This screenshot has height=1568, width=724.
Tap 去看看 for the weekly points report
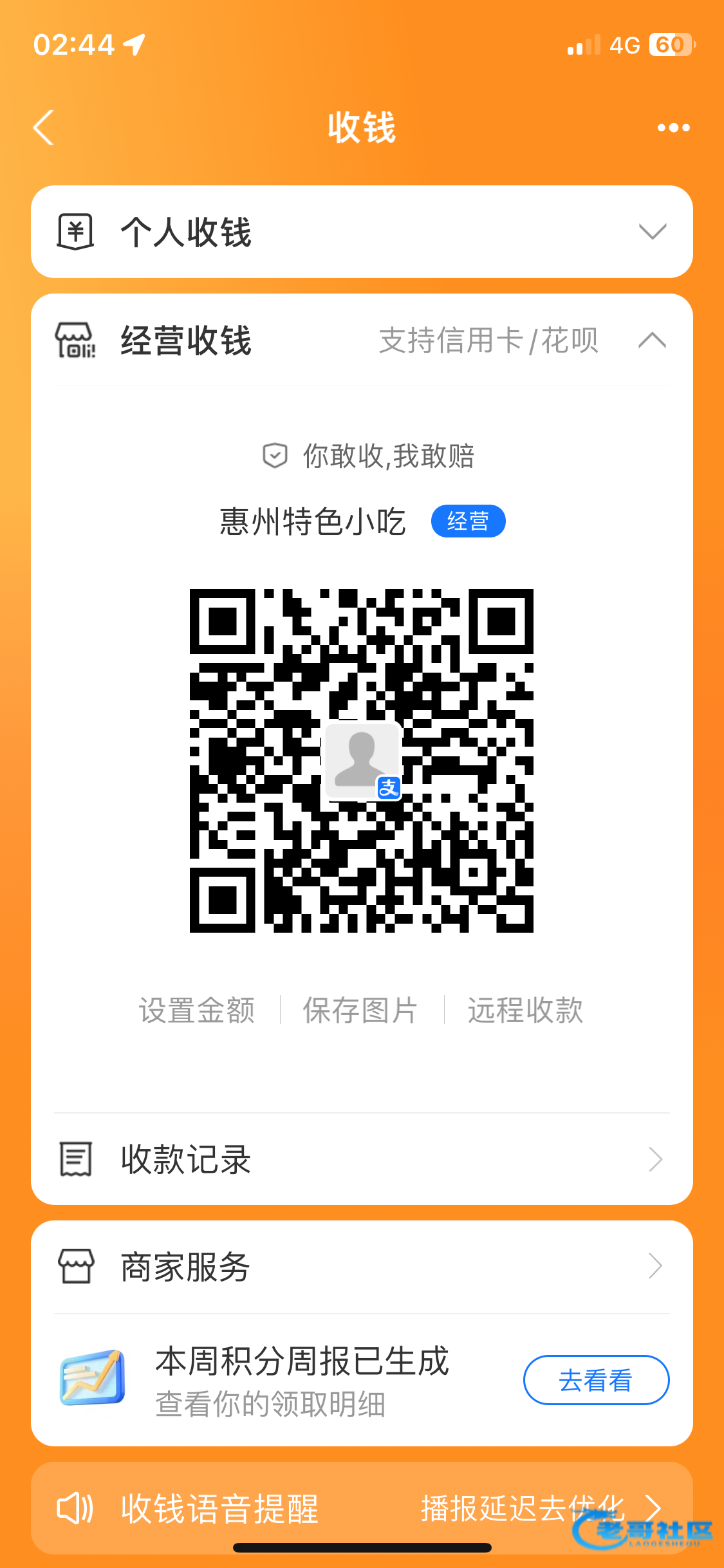coord(596,1380)
